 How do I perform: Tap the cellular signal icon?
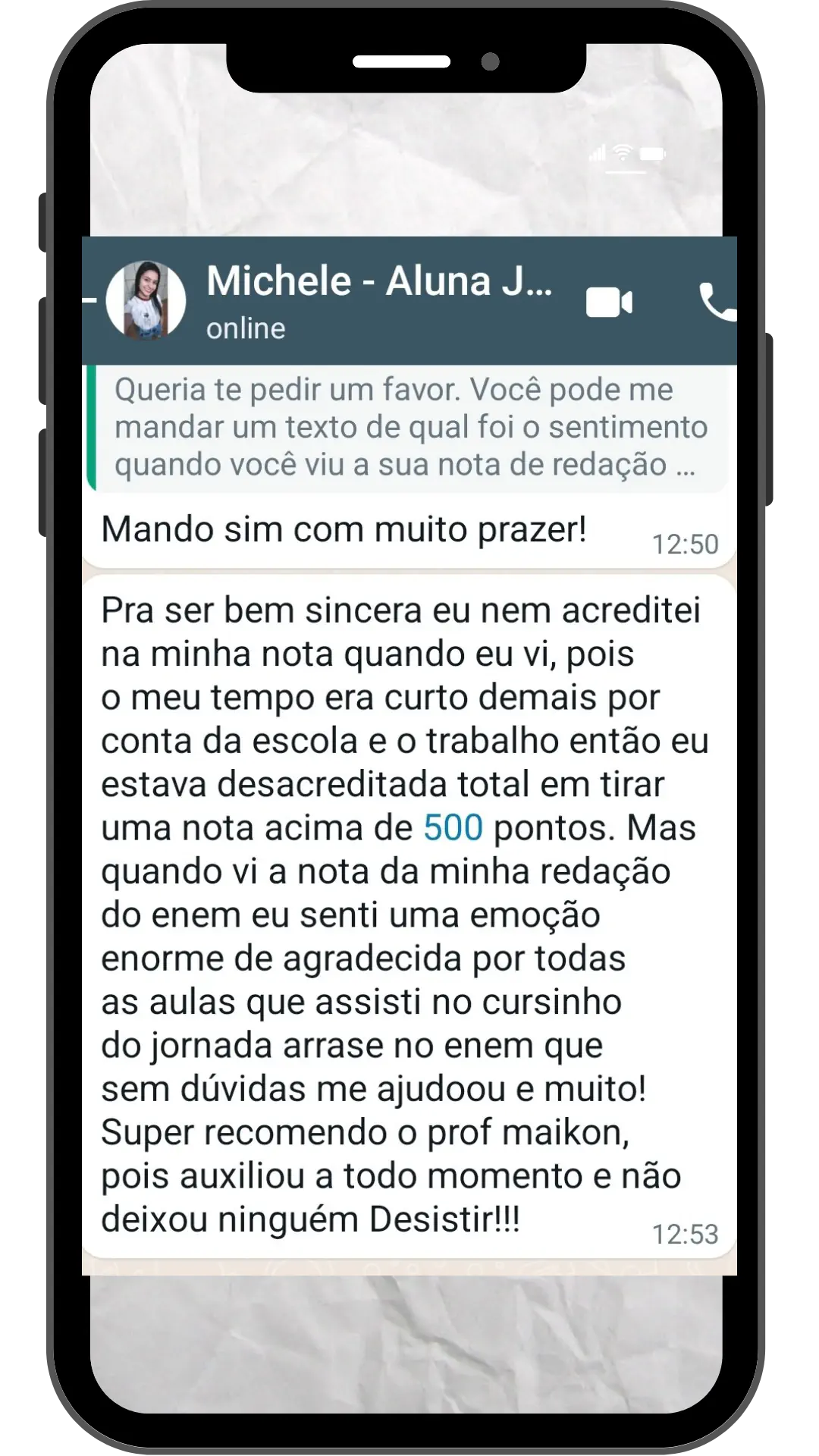598,155
